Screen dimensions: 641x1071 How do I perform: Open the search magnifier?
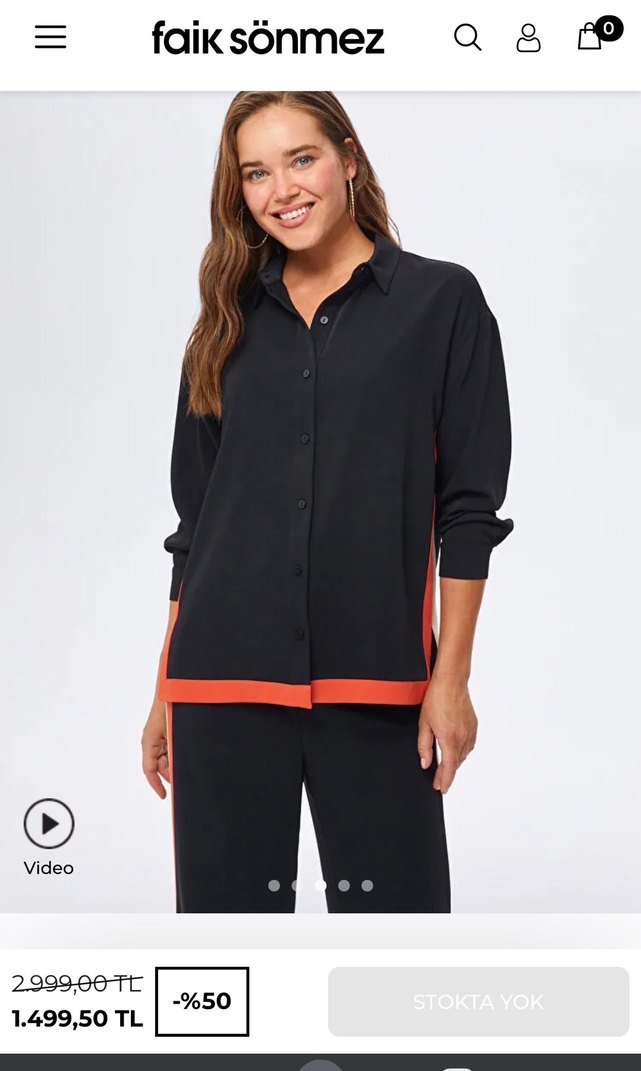467,38
